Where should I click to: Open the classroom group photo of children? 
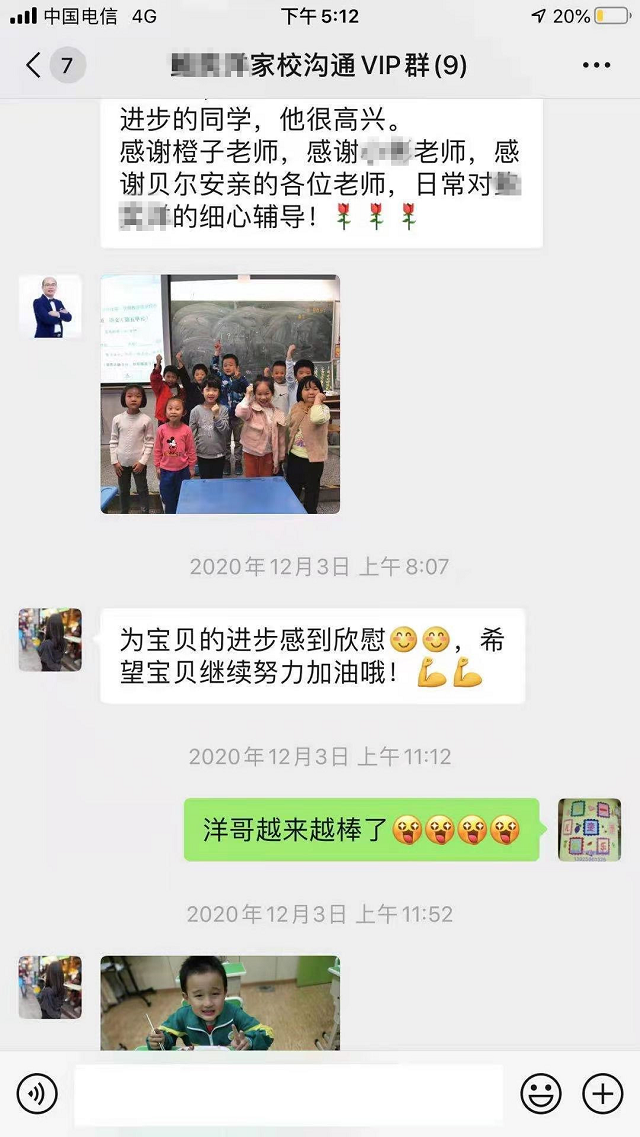coord(220,394)
